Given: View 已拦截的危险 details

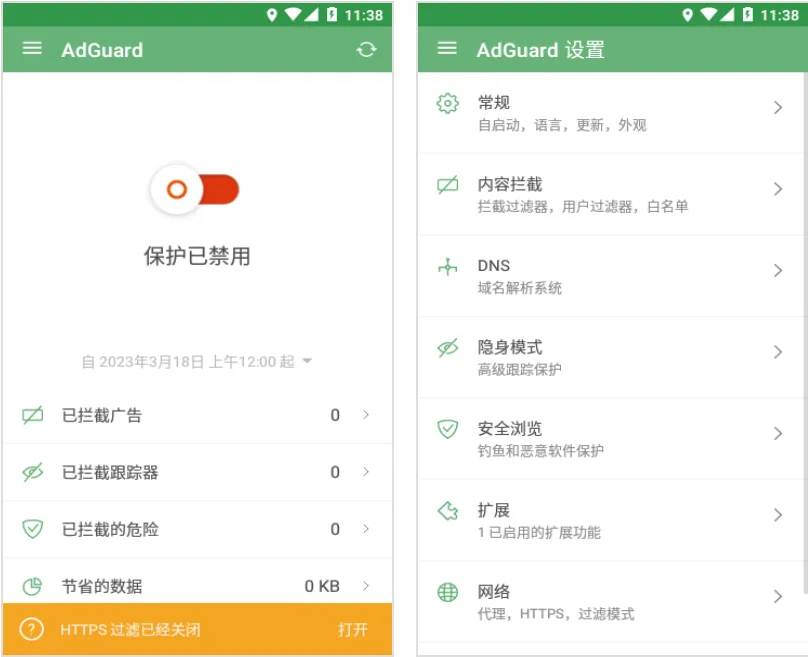Looking at the screenshot, I should point(197,529).
